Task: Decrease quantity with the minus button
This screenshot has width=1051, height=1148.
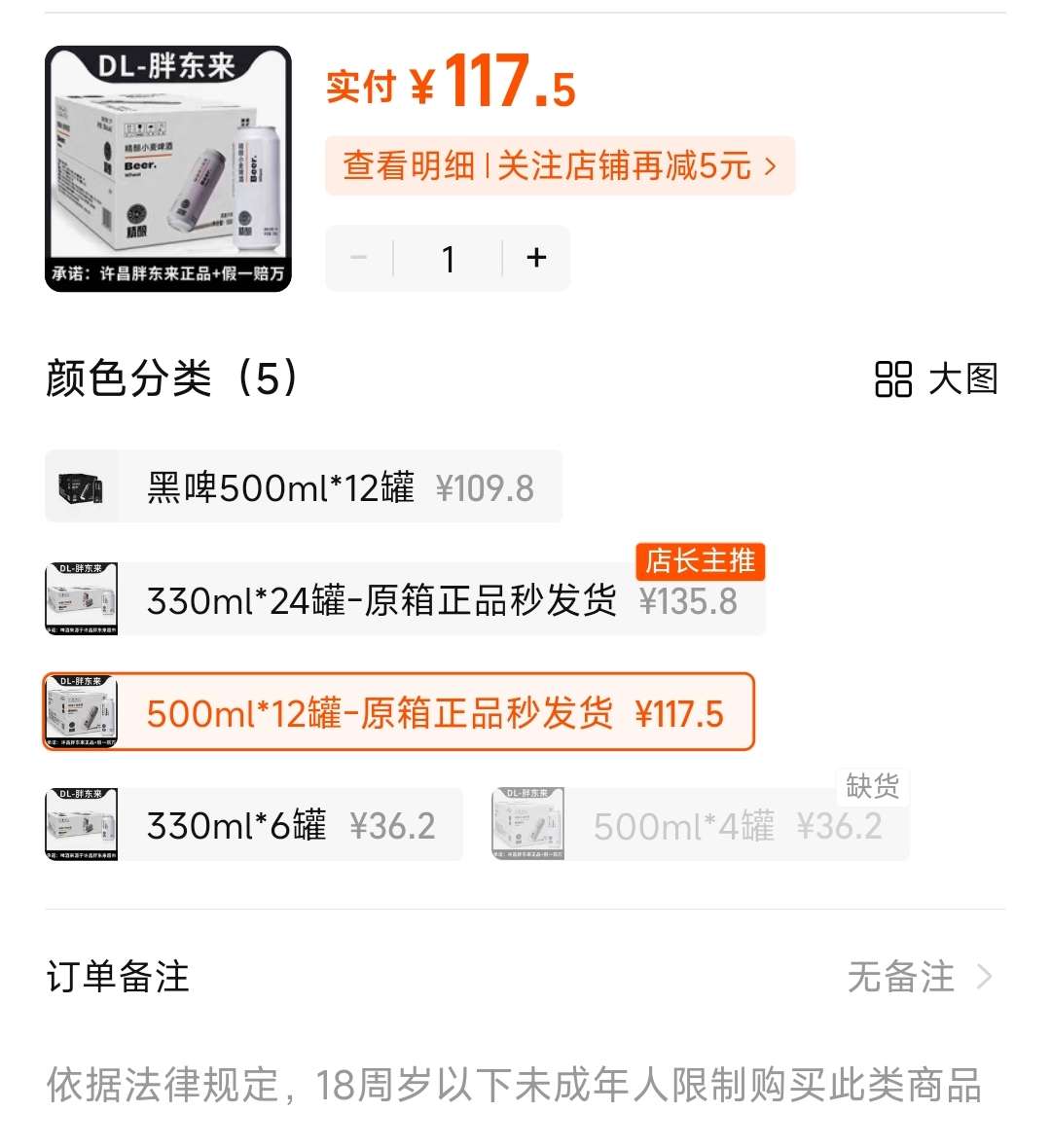Action: pos(358,259)
